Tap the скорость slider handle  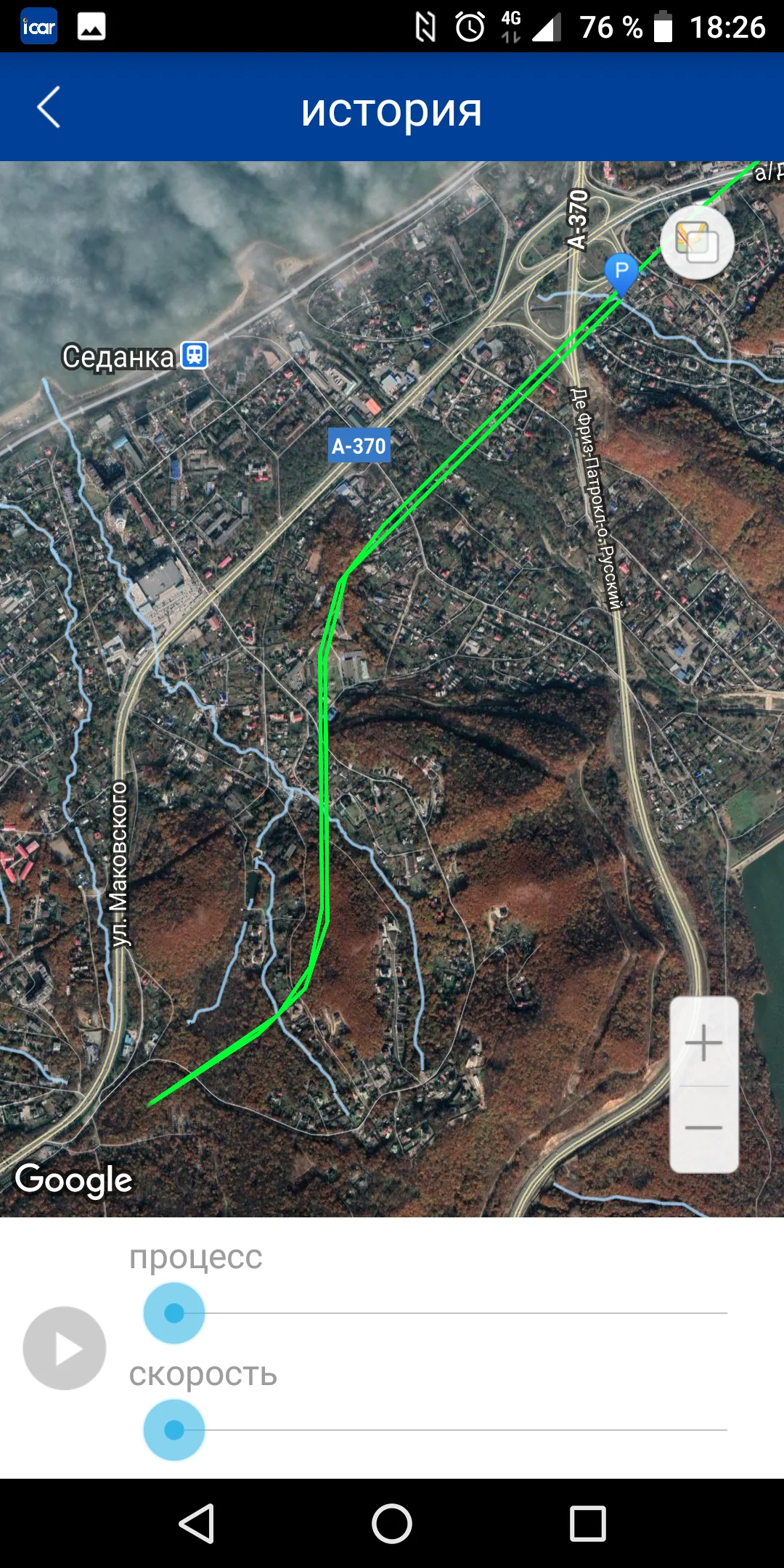click(x=174, y=1429)
